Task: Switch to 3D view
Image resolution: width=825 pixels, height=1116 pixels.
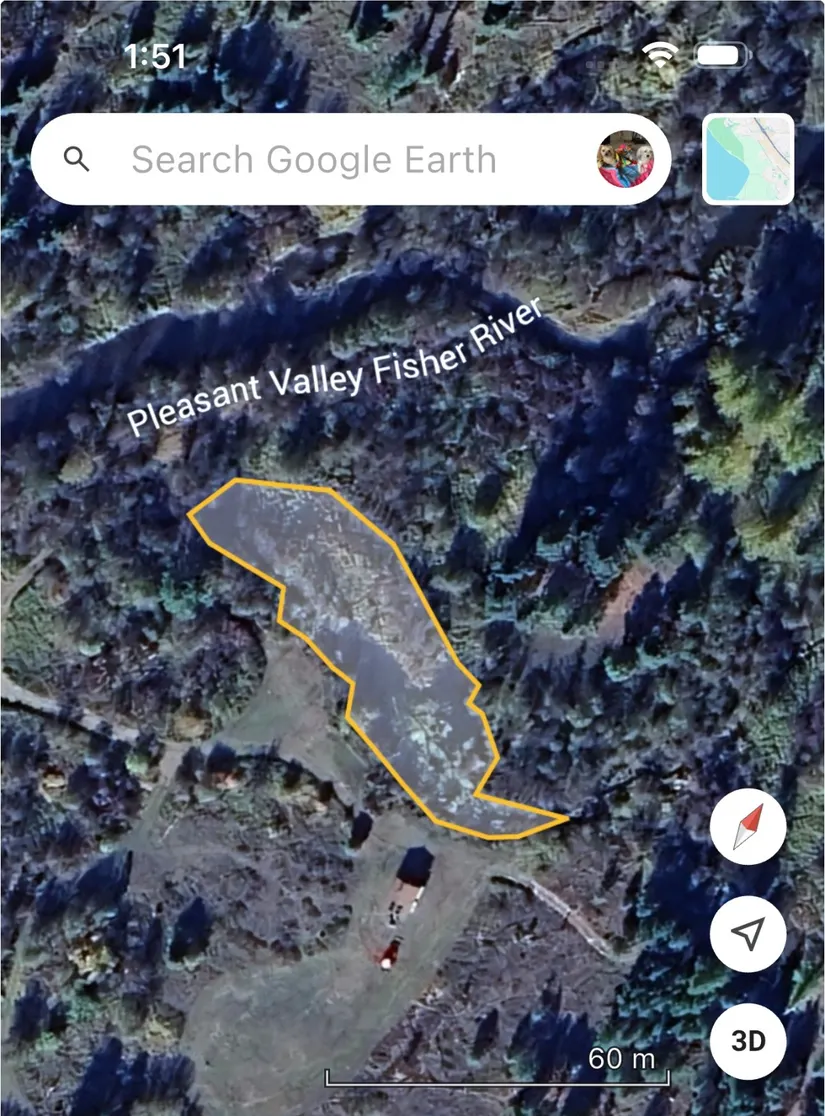Action: [x=748, y=1041]
